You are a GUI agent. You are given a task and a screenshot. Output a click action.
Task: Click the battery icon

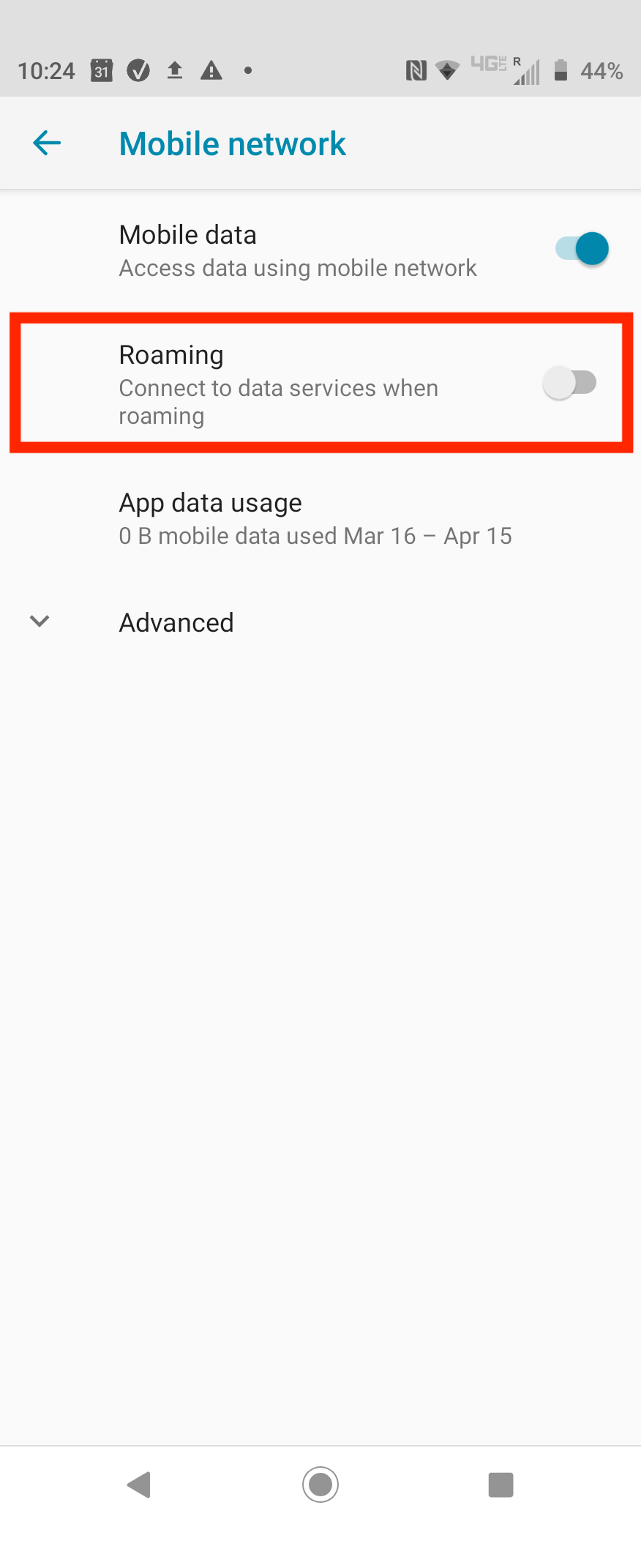[560, 70]
